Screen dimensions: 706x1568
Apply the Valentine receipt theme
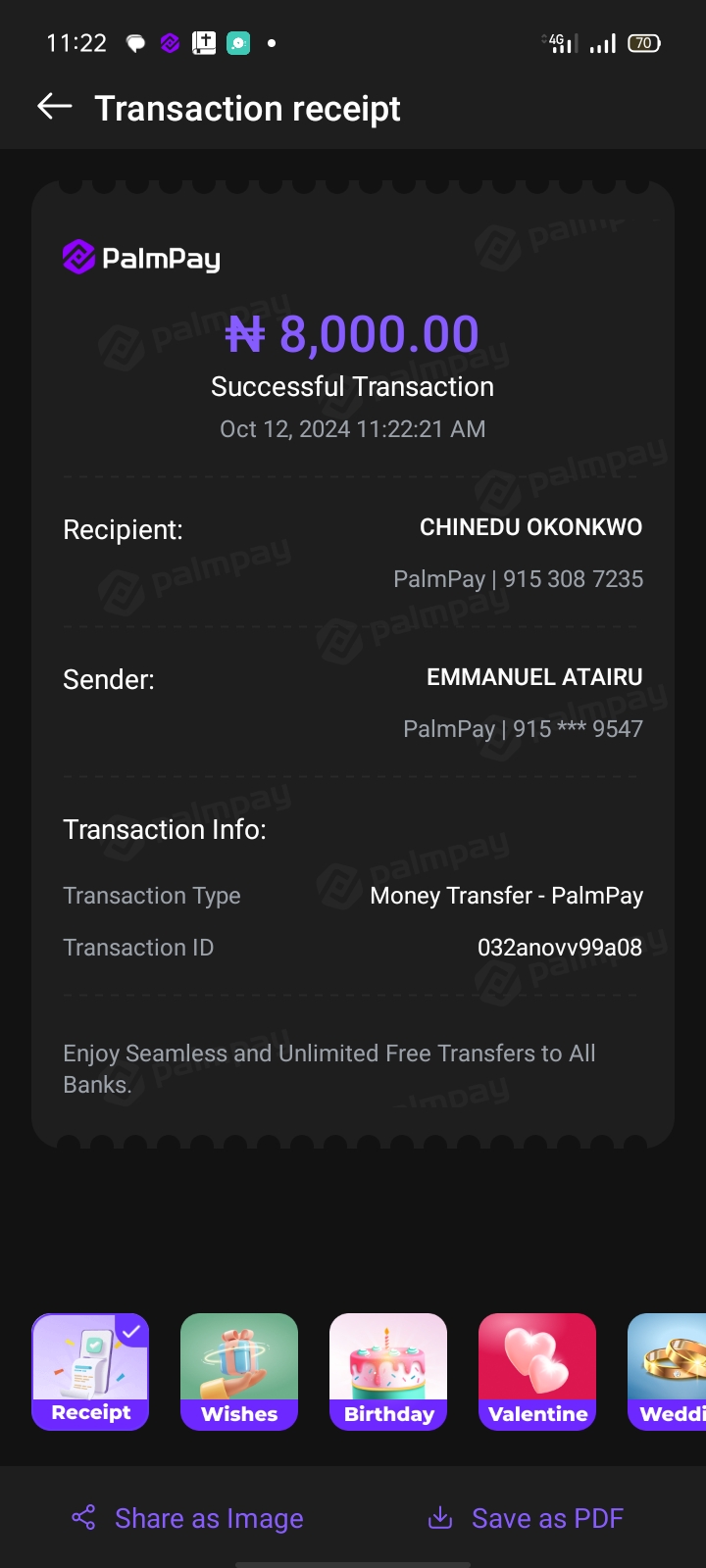(537, 1371)
